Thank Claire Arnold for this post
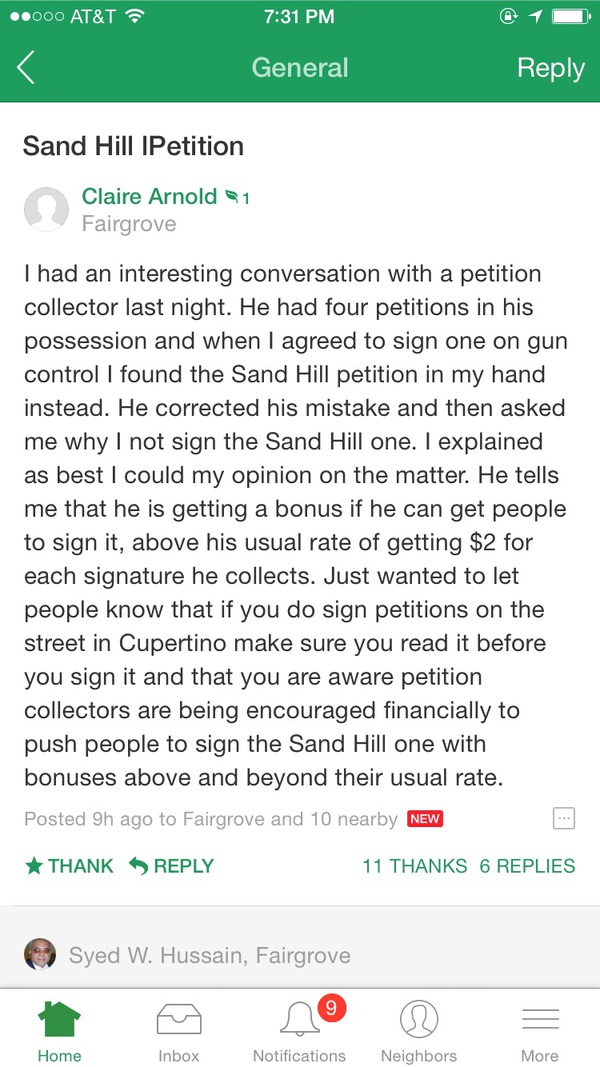Screen dimensions: 600x1067 click(x=69, y=866)
